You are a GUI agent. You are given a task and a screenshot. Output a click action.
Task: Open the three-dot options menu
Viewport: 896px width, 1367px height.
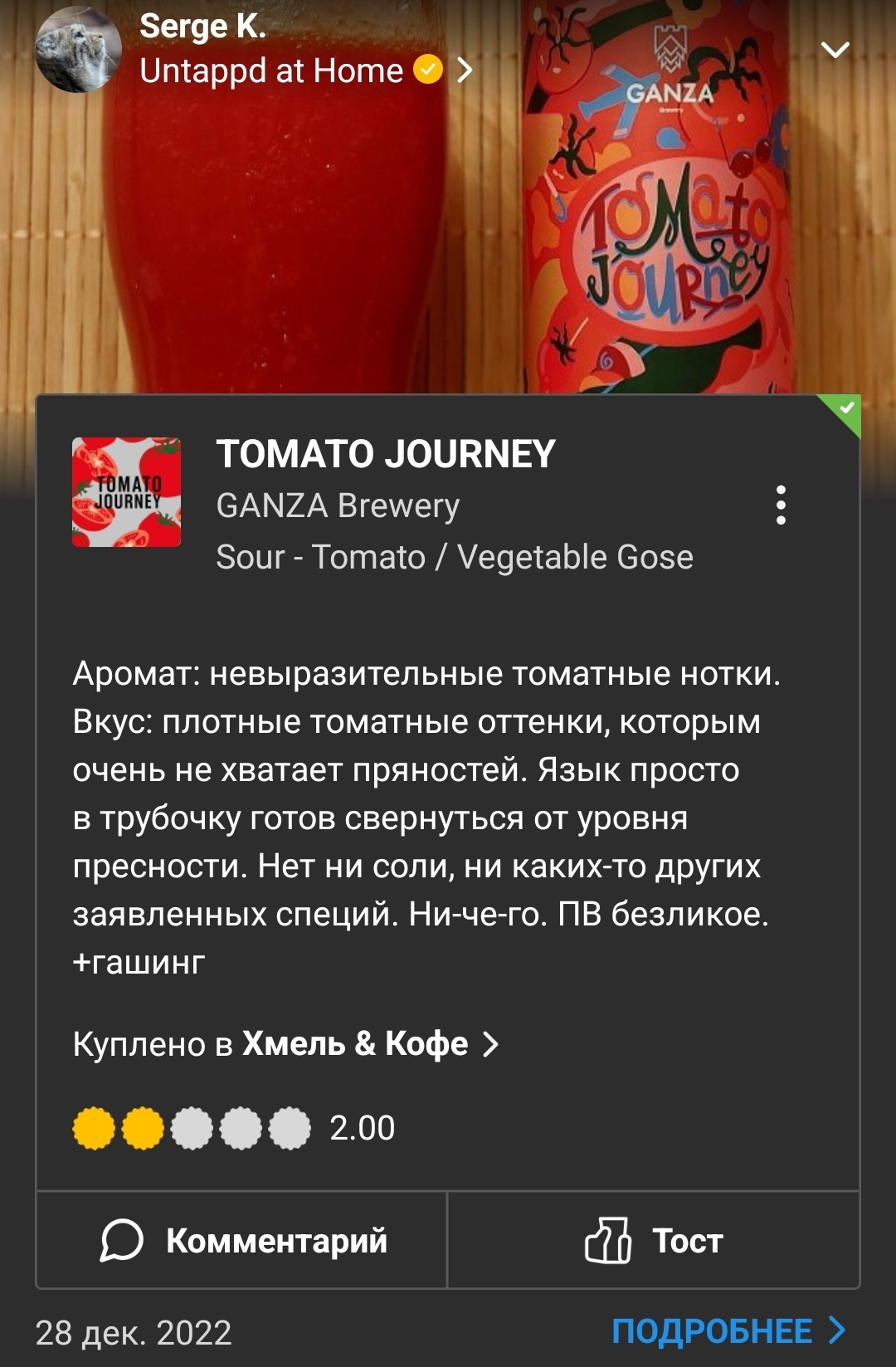(x=780, y=505)
